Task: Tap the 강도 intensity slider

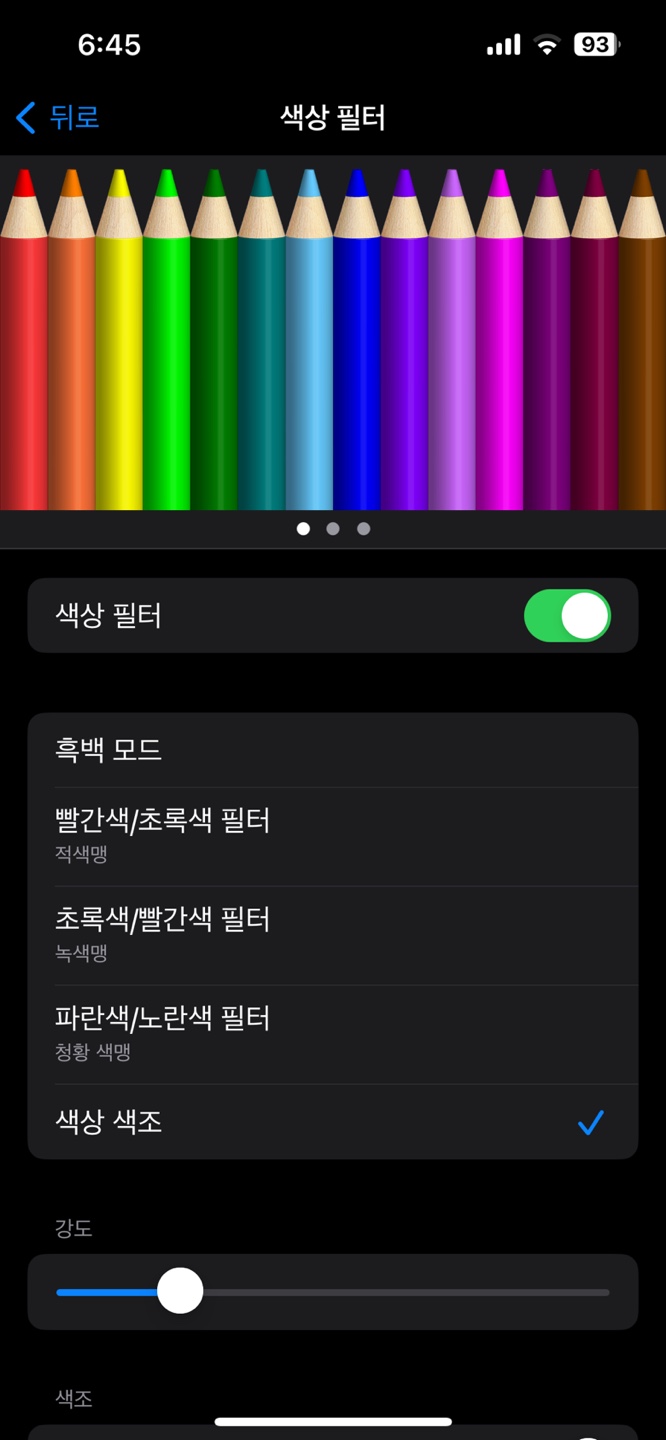Action: [x=332, y=1292]
